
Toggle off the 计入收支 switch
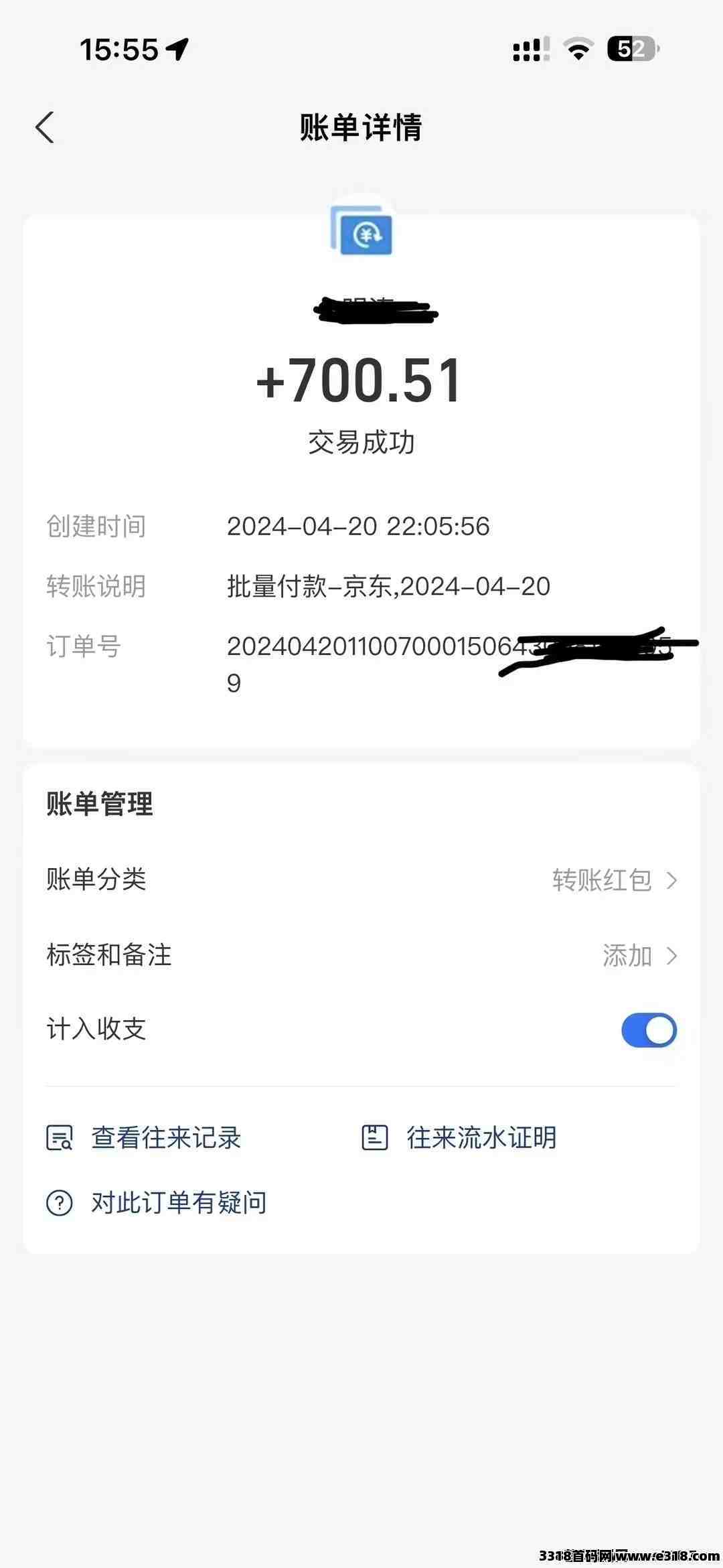click(648, 1030)
